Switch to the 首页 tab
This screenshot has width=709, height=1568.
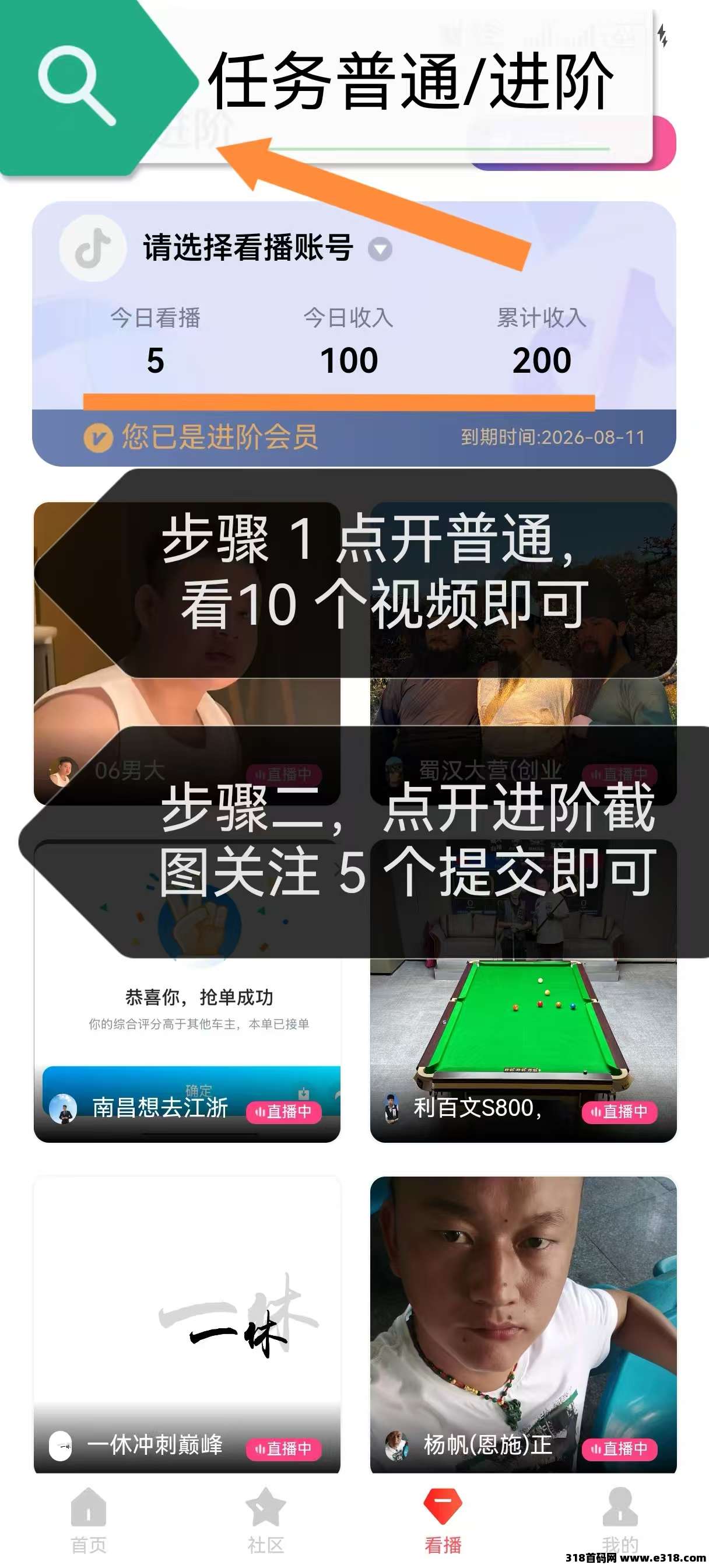[89, 1518]
